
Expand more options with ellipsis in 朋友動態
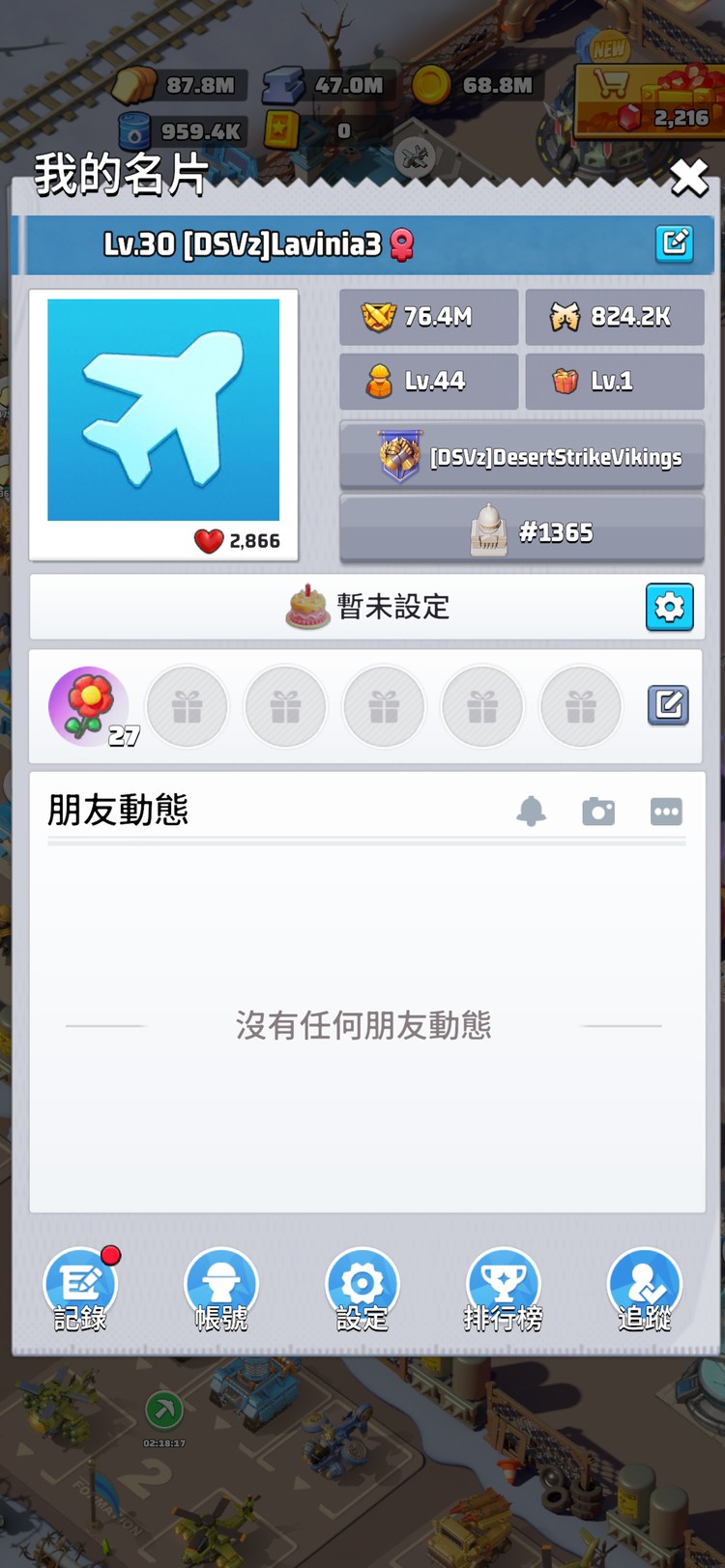665,811
